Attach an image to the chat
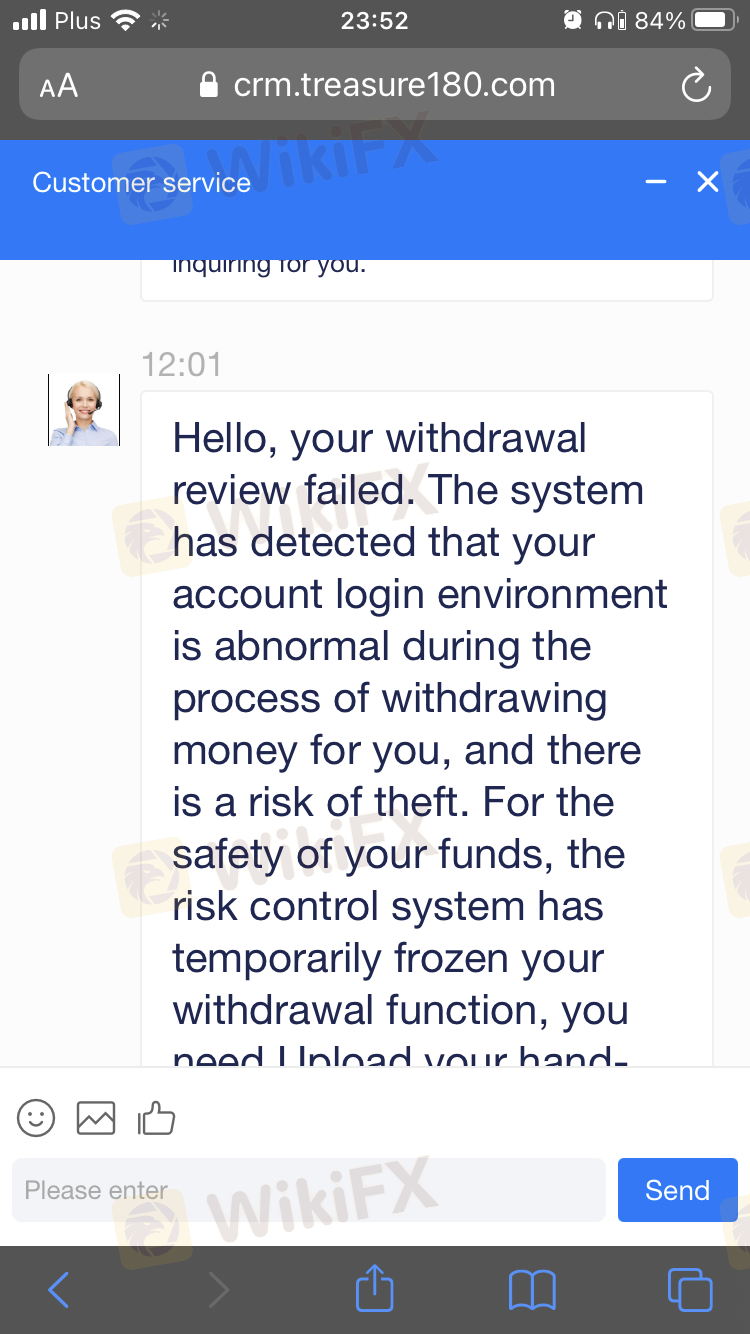Screen dimensions: 750x1334 tap(96, 1117)
